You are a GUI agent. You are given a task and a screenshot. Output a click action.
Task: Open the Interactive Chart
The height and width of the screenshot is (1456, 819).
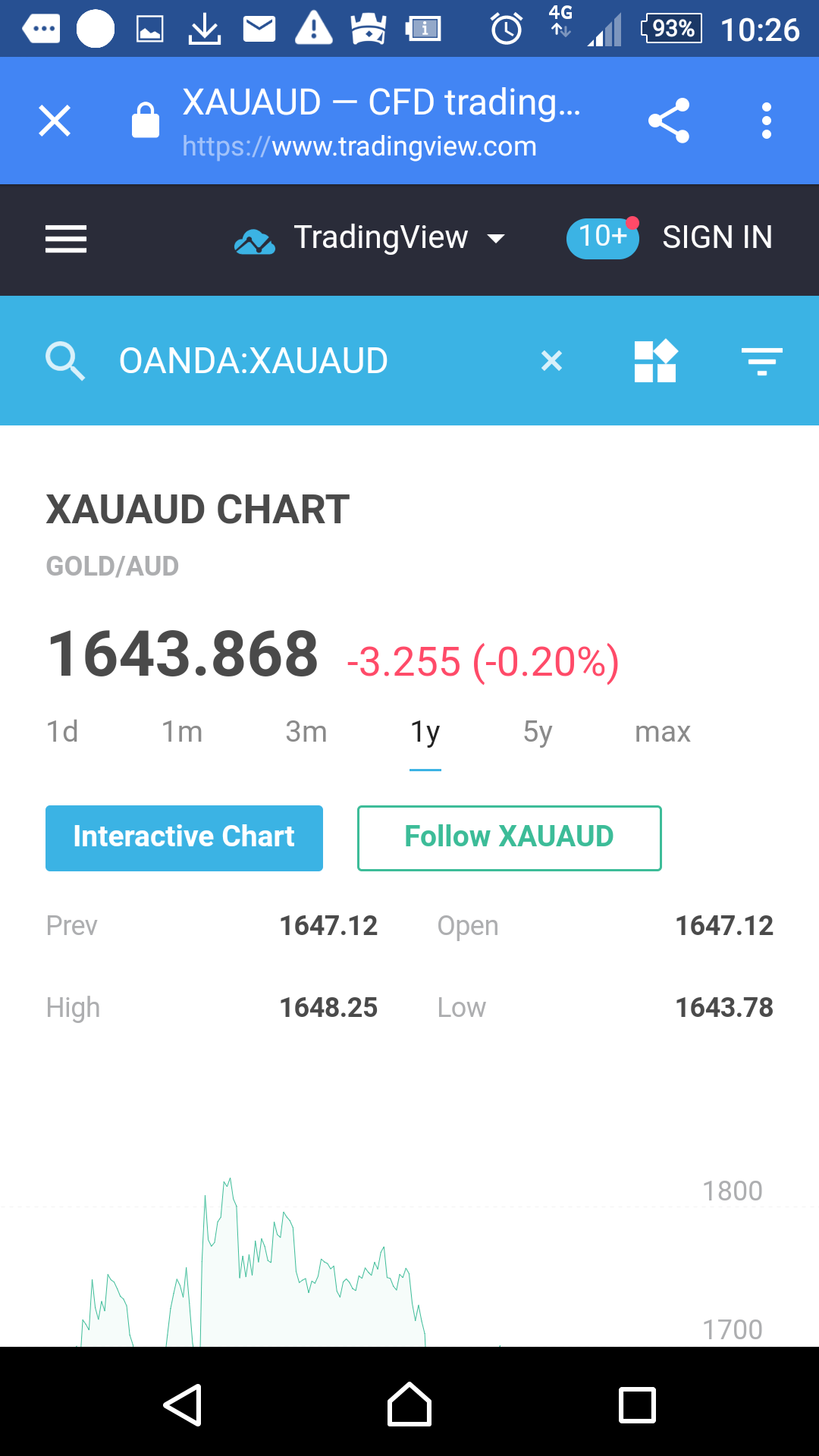pos(184,838)
